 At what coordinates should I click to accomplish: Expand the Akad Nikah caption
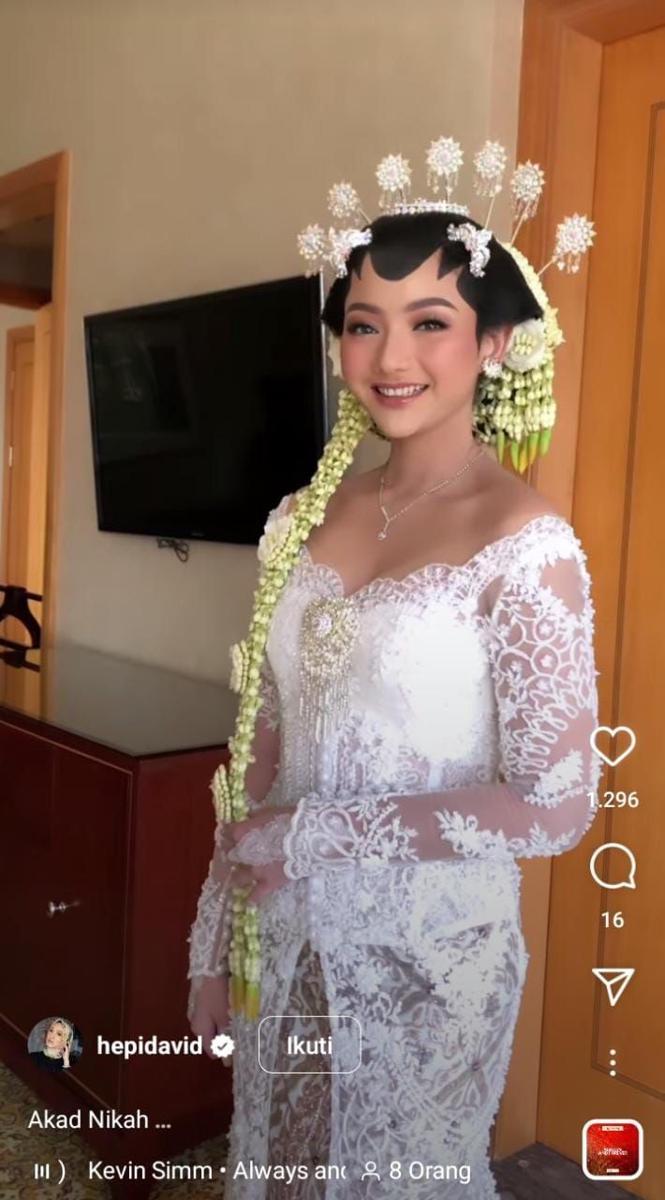click(99, 1120)
